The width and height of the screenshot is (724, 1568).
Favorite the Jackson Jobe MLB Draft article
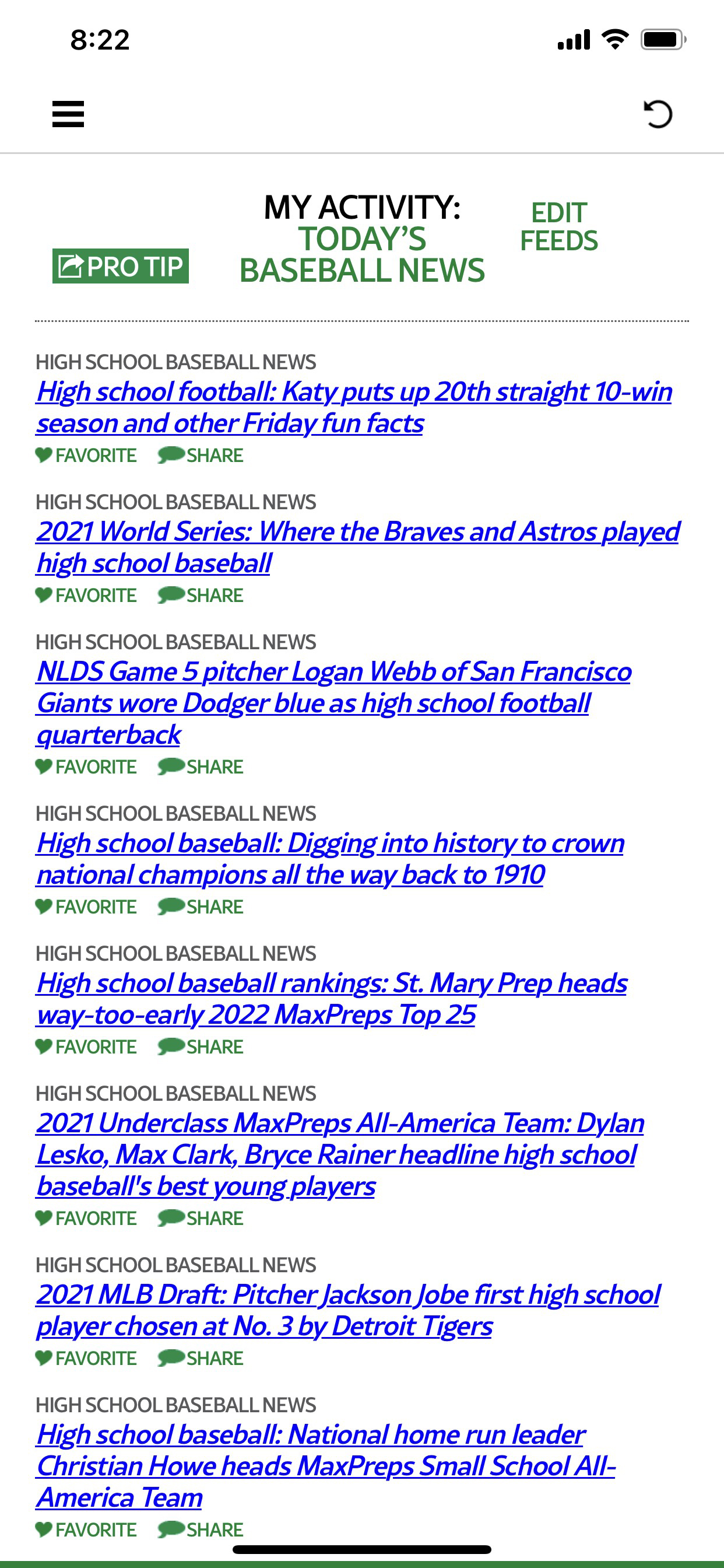pos(86,1359)
